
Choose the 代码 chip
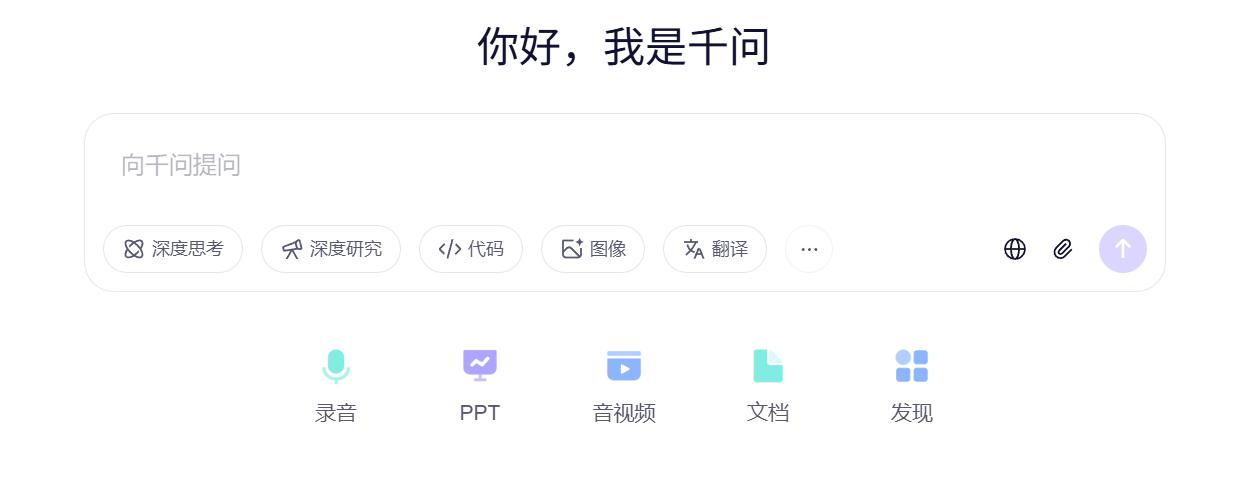[471, 249]
